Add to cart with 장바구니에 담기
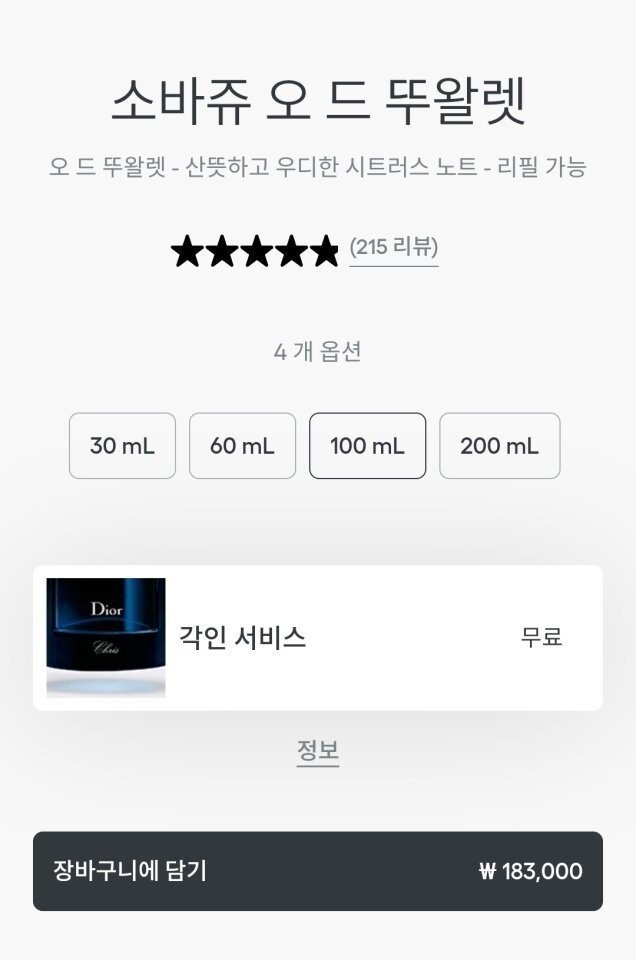The height and width of the screenshot is (960, 636). [x=317, y=871]
